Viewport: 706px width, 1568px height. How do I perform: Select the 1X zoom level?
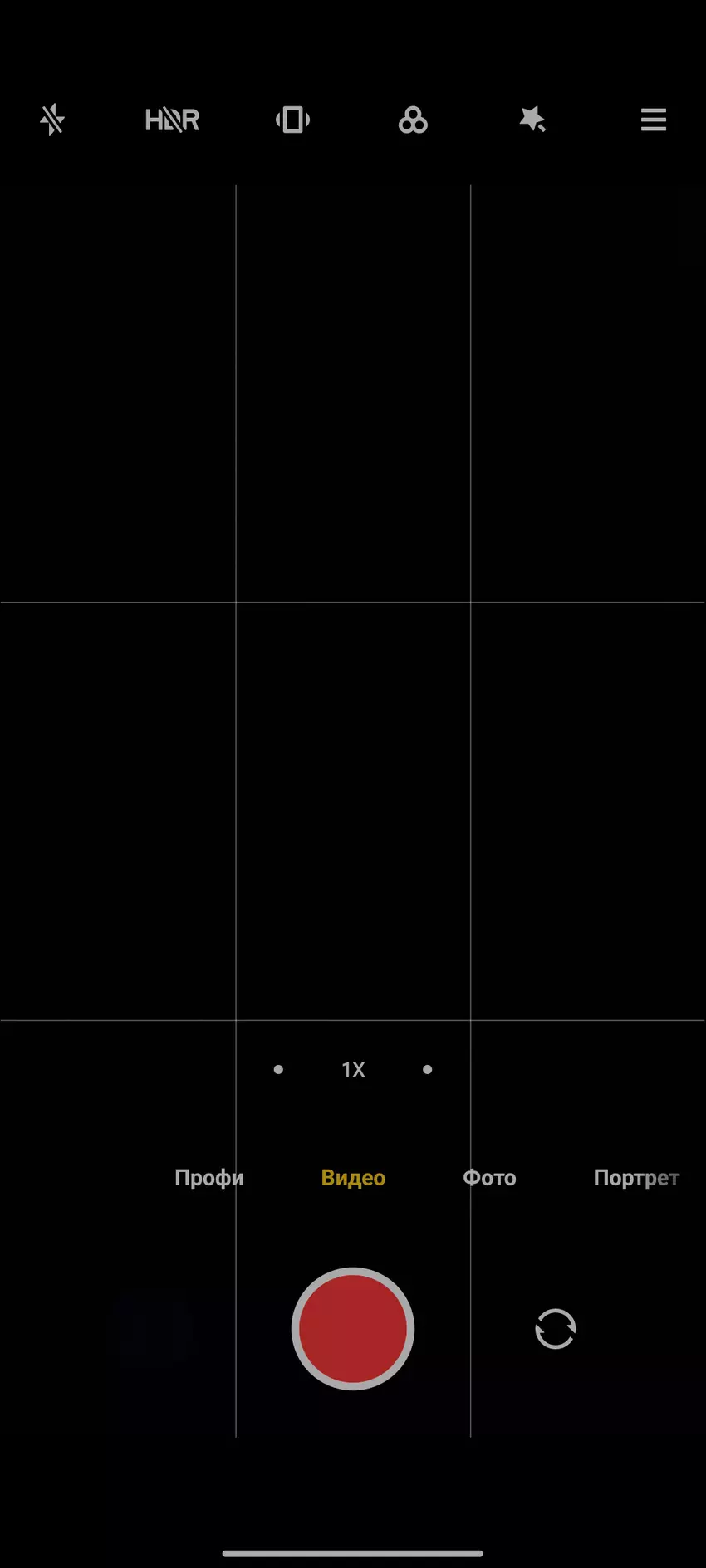(x=353, y=1069)
